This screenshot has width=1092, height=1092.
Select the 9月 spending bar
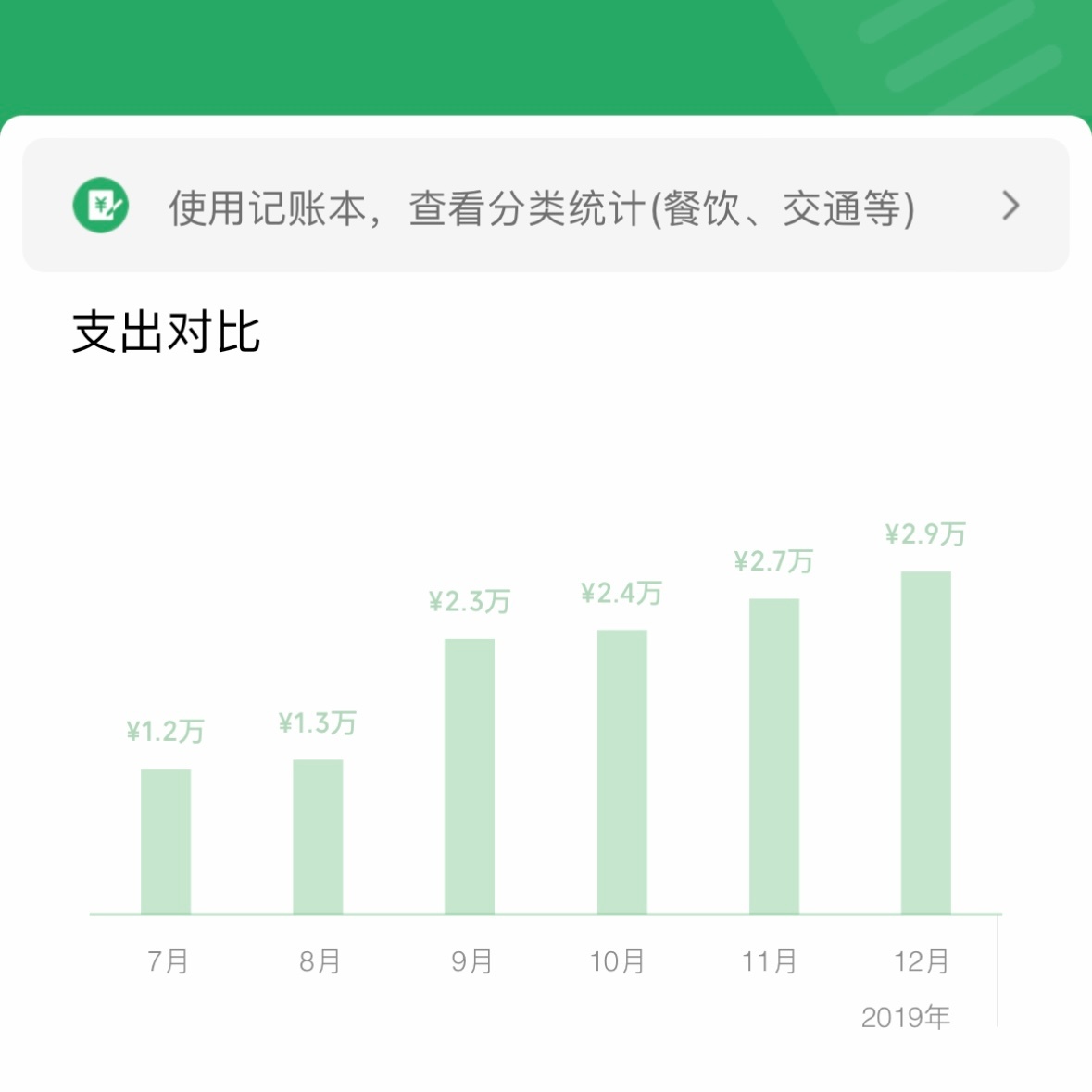470,776
